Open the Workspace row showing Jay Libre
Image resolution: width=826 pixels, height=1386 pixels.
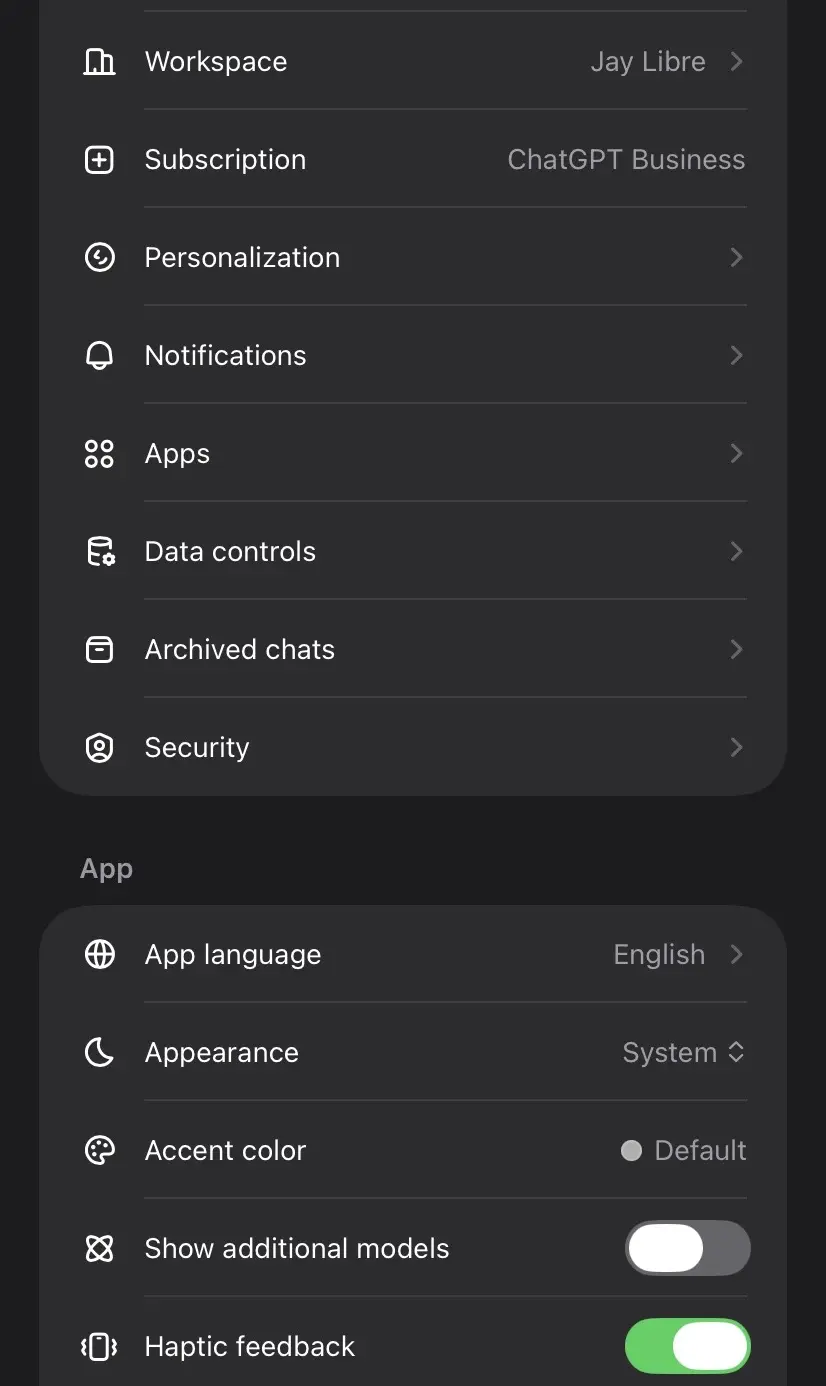coord(413,61)
